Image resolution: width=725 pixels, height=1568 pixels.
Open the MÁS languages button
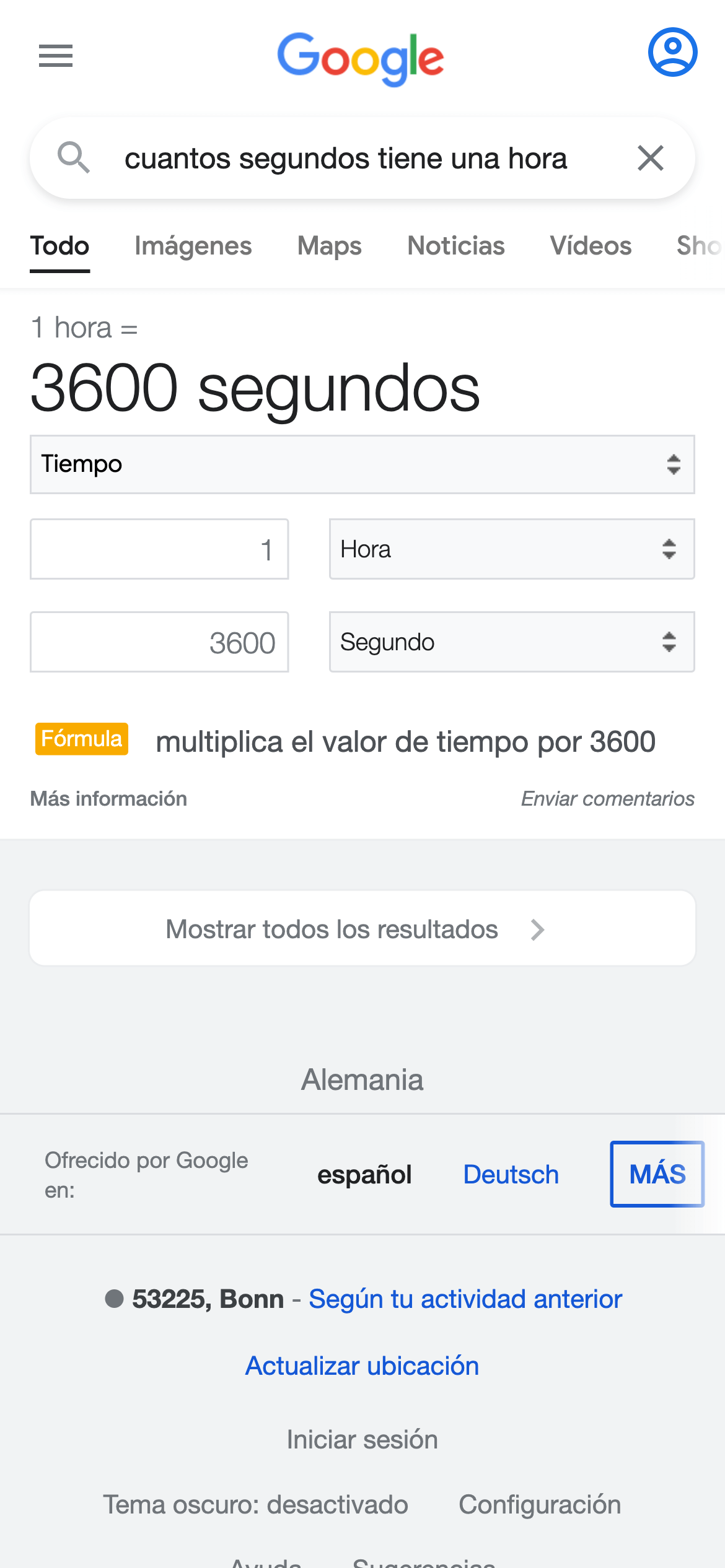[x=657, y=1174]
